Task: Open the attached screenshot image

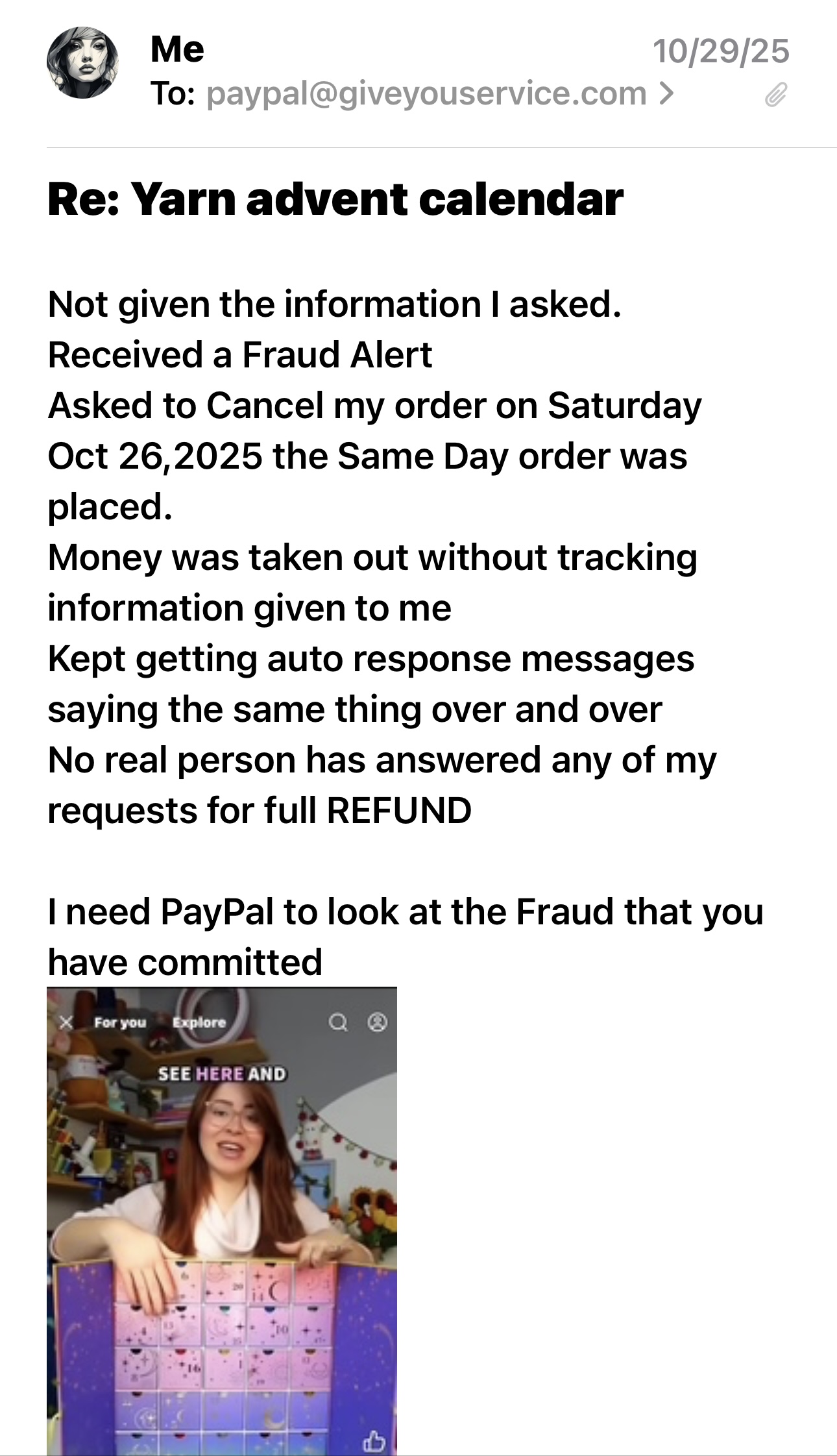Action: (x=221, y=1220)
